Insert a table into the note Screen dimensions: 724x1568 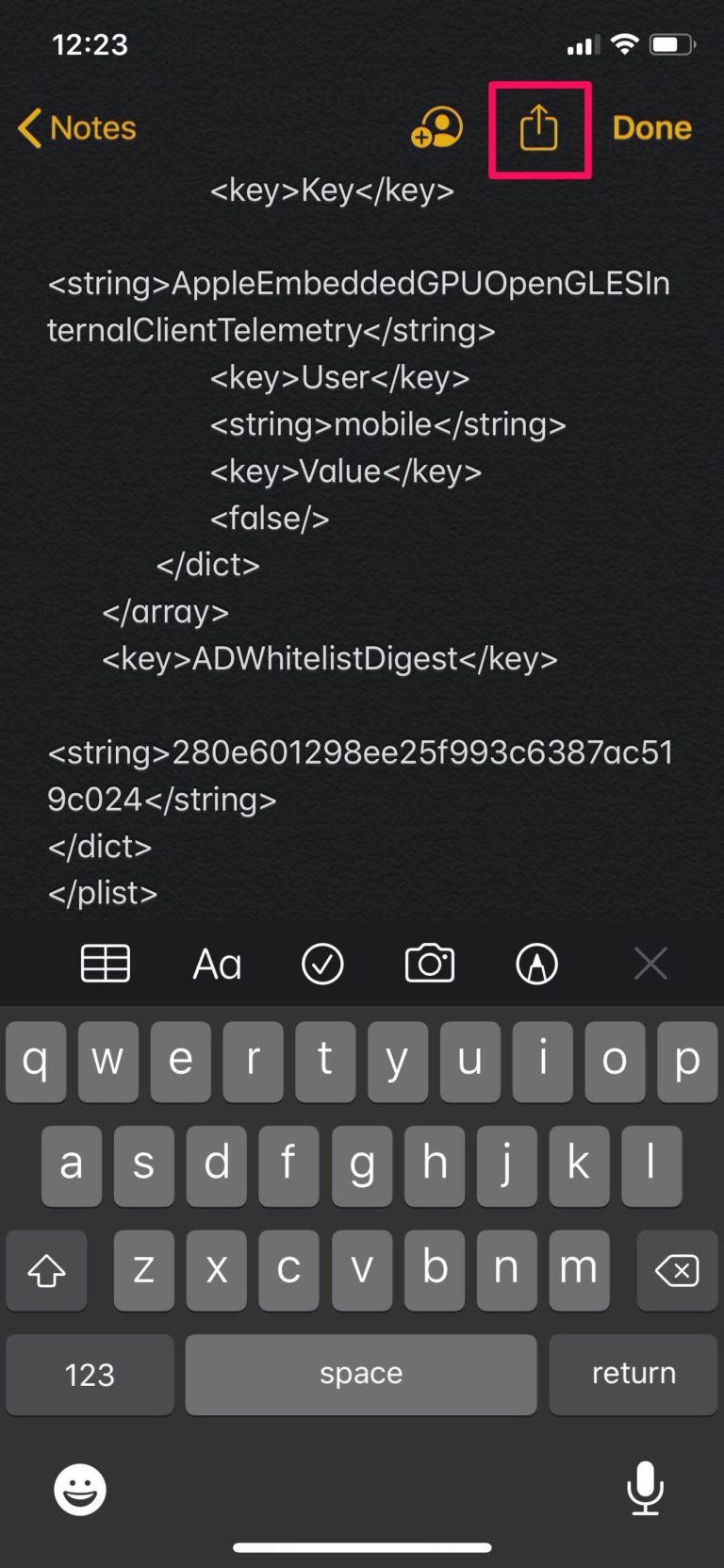tap(106, 964)
